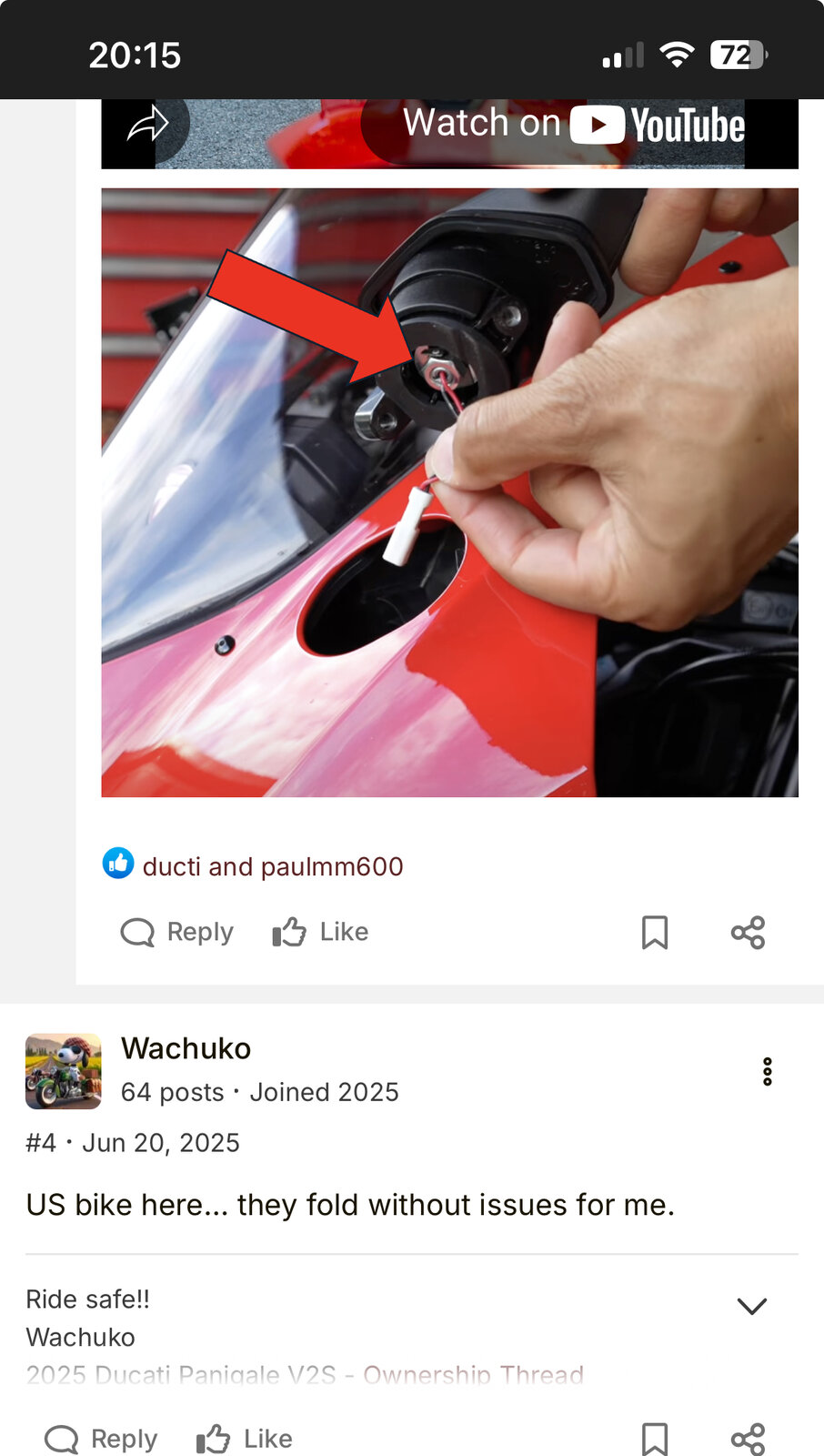Share Wachuko's post
Viewport: 824px width, 1456px height.
[x=748, y=1439]
